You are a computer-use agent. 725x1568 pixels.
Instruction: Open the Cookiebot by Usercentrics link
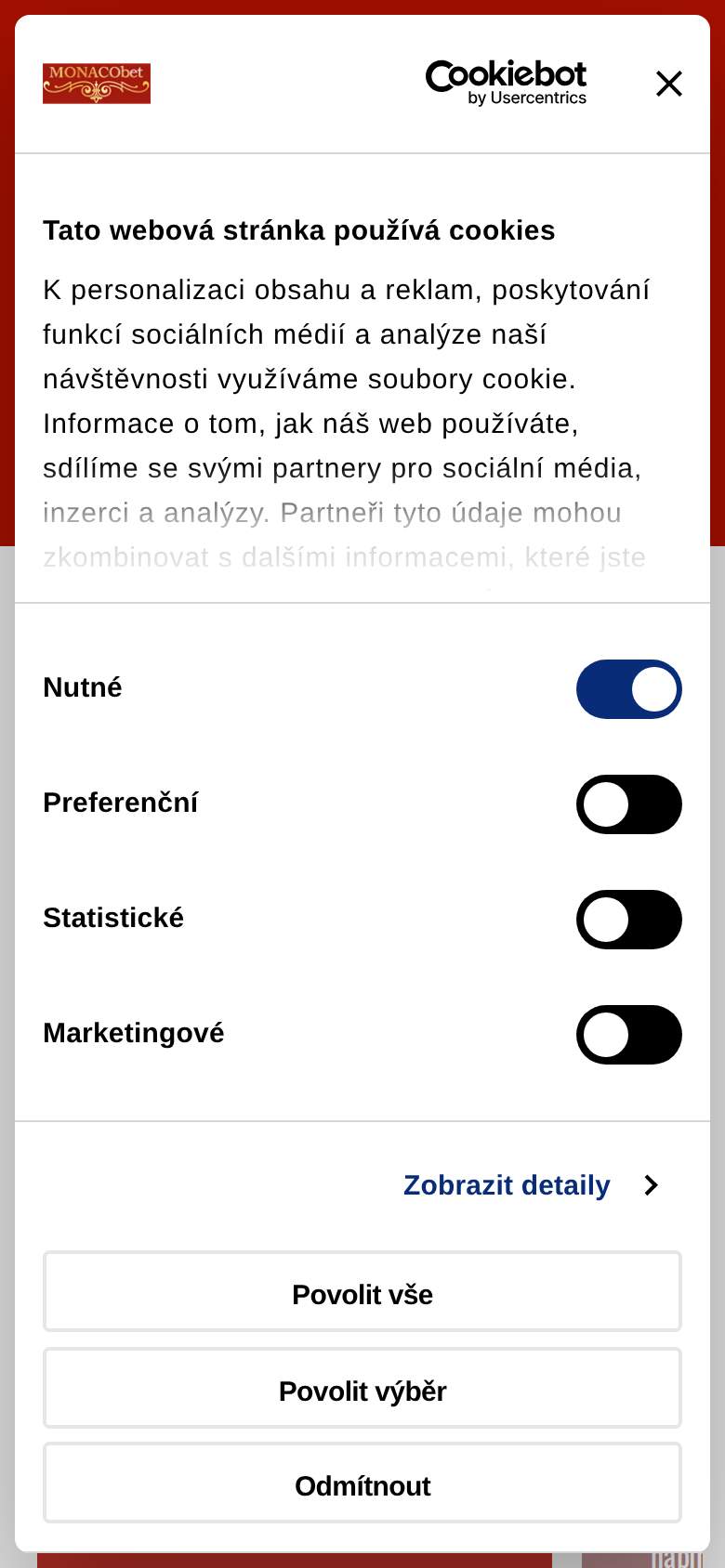(507, 83)
